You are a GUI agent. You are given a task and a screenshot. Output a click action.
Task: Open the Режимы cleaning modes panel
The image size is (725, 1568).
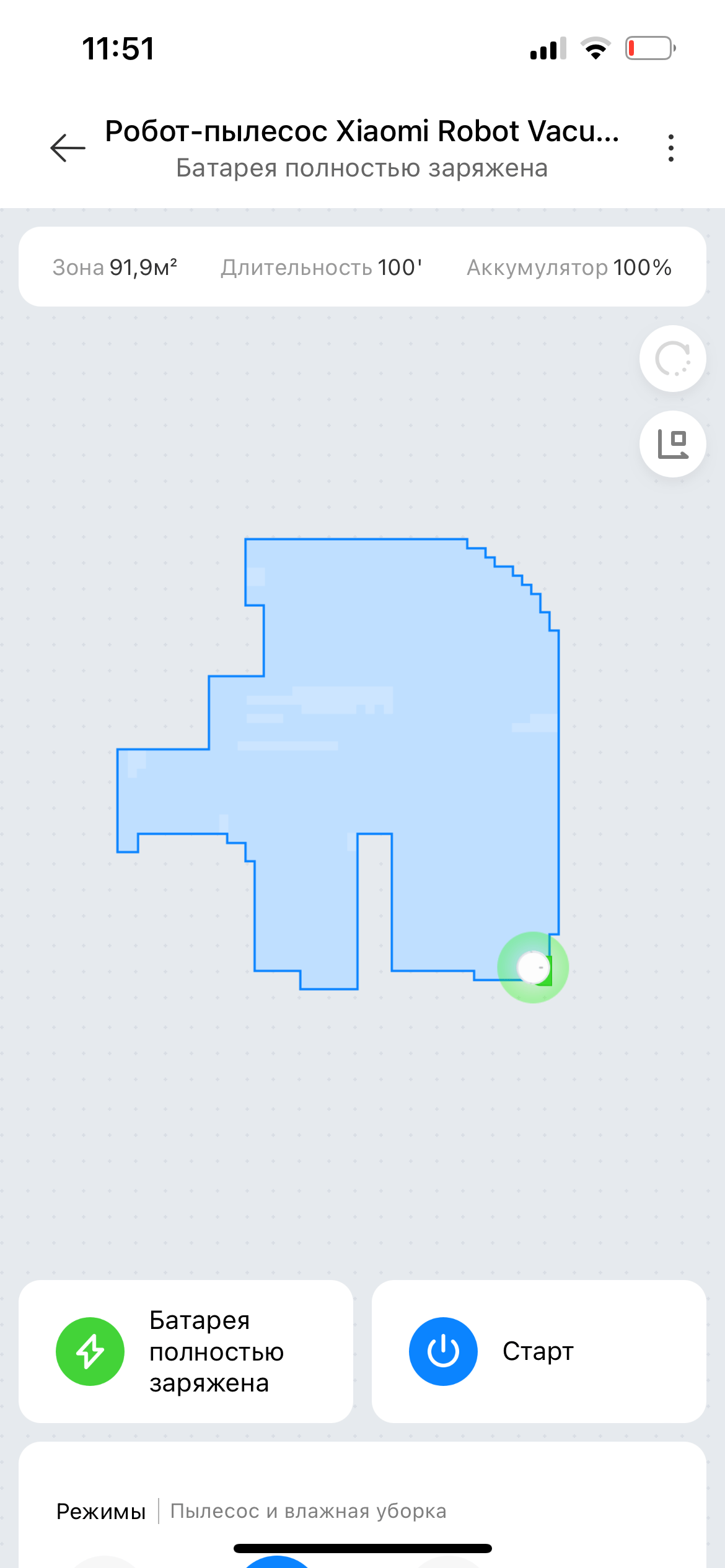[251, 1511]
